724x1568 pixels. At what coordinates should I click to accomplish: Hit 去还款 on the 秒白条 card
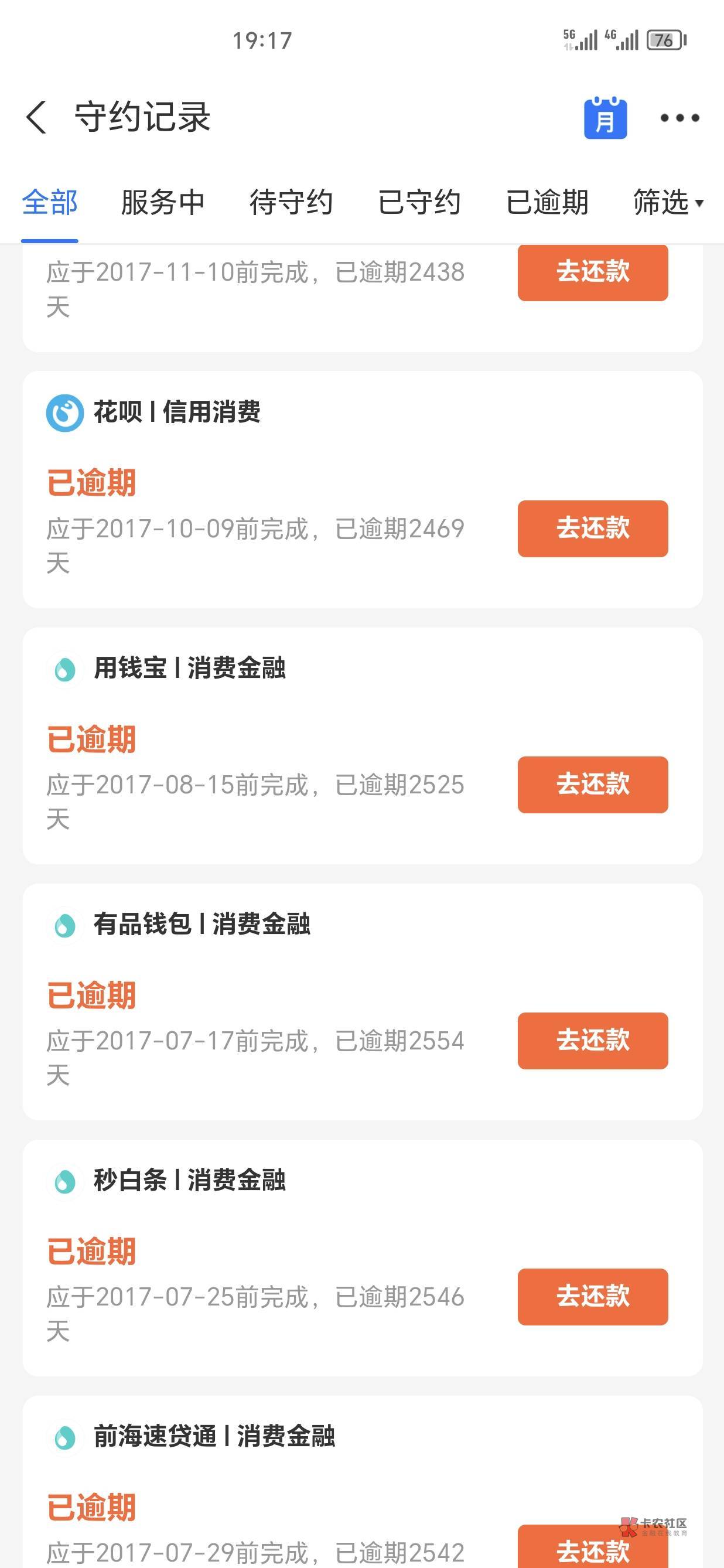click(593, 1297)
